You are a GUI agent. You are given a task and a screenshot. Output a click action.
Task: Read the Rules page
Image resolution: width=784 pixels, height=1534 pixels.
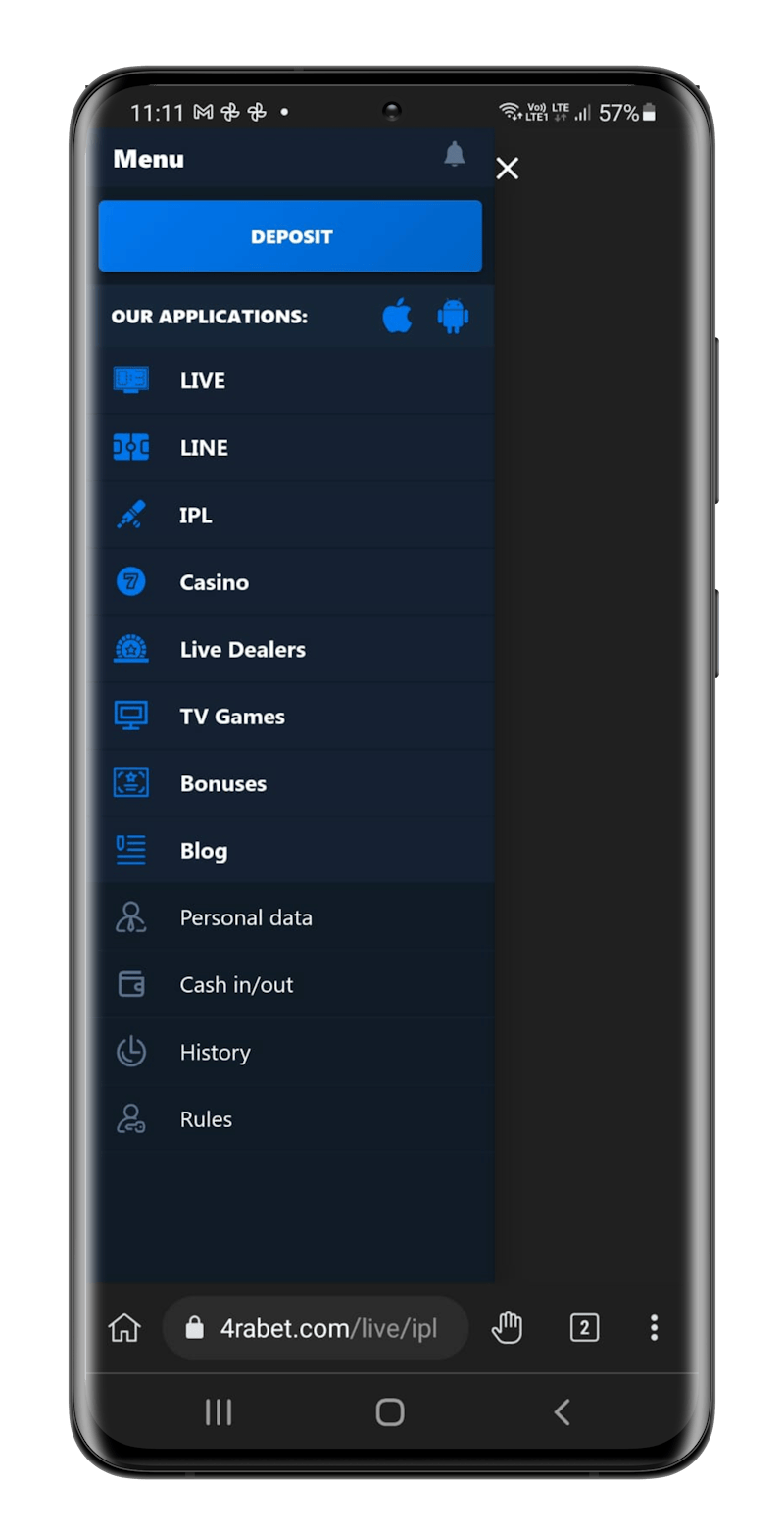[206, 1119]
